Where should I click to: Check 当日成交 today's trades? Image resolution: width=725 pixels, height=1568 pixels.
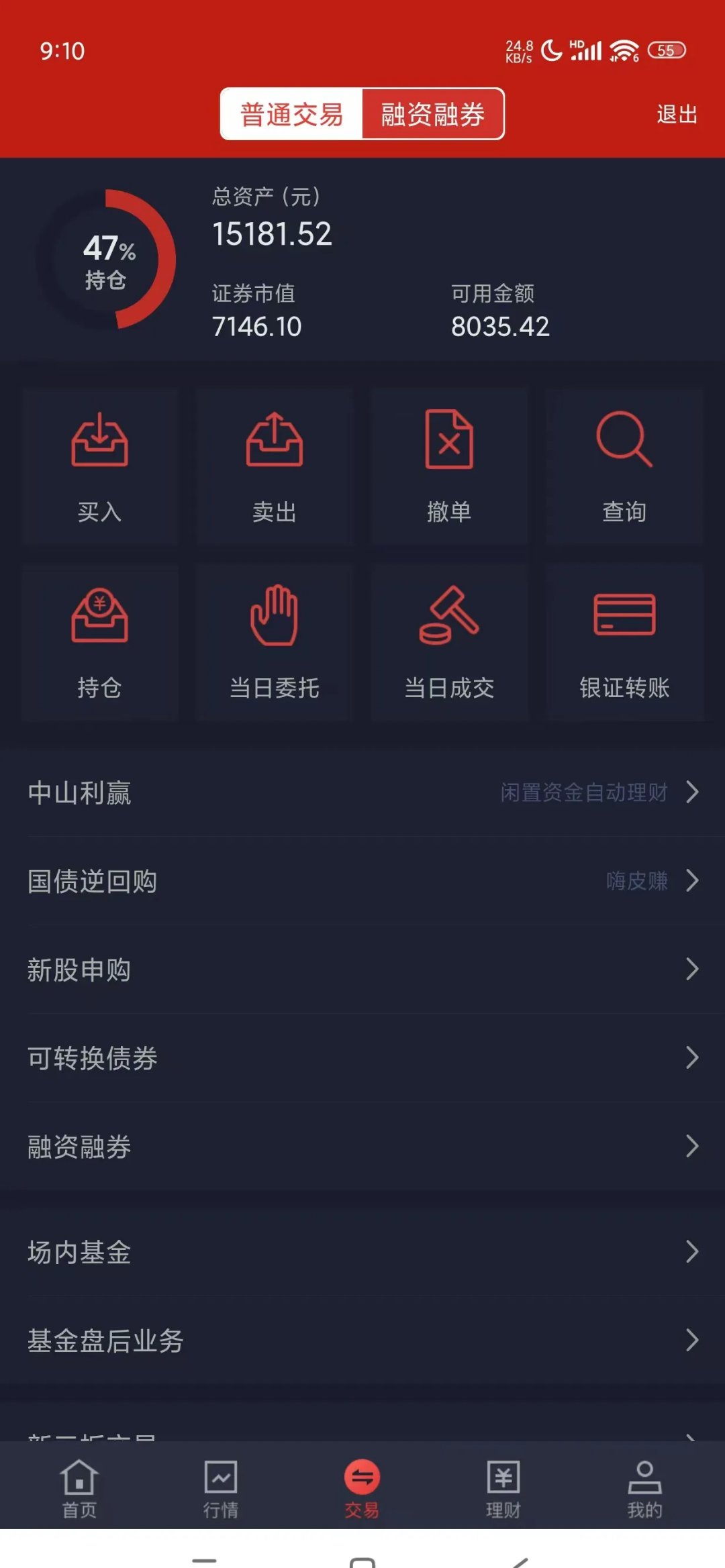pyautogui.click(x=449, y=641)
